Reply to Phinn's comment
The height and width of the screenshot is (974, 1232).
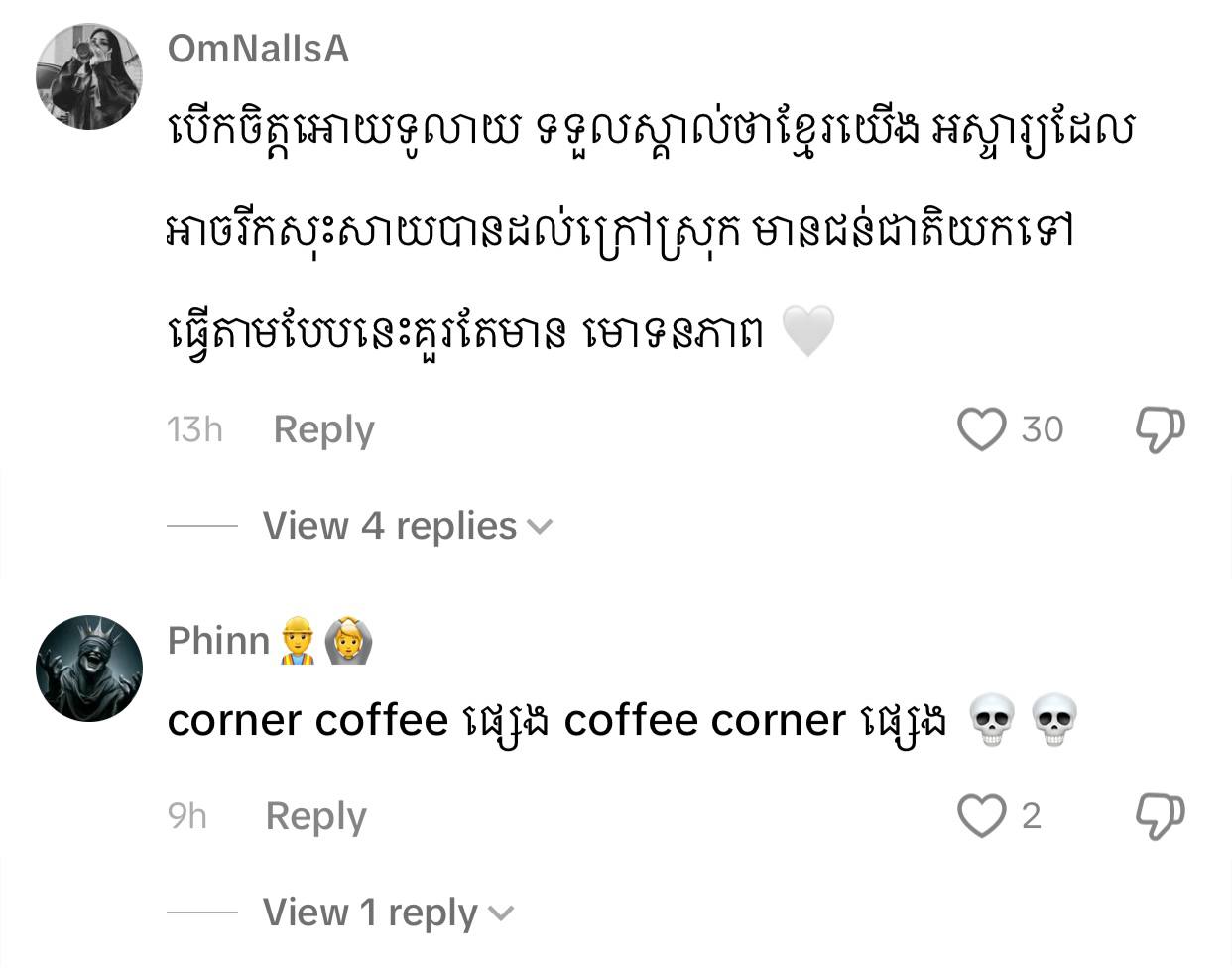coord(315,816)
